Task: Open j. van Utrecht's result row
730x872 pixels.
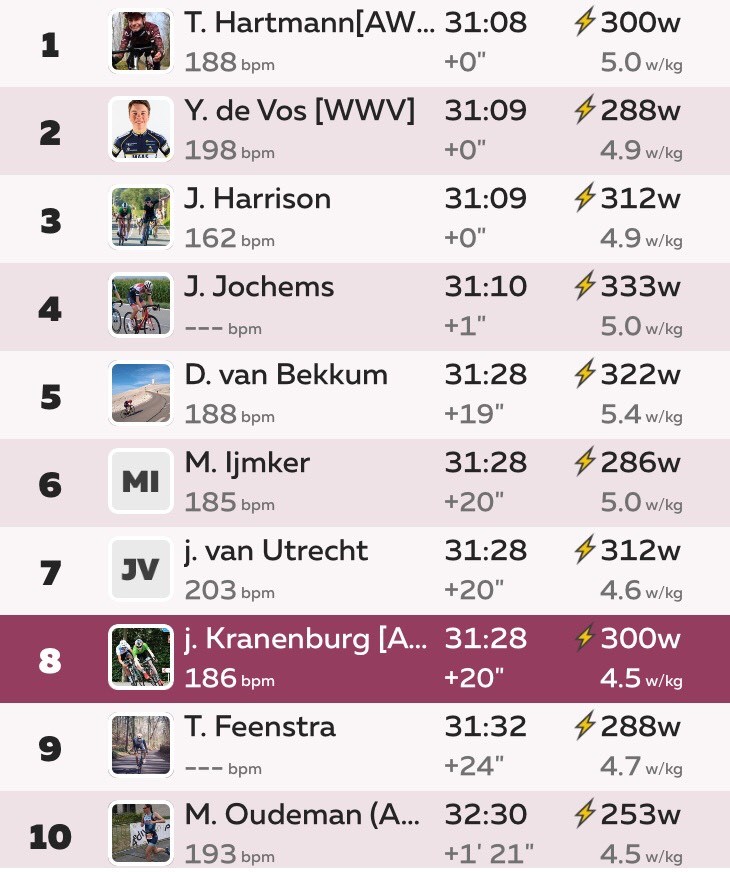Action: tap(365, 571)
